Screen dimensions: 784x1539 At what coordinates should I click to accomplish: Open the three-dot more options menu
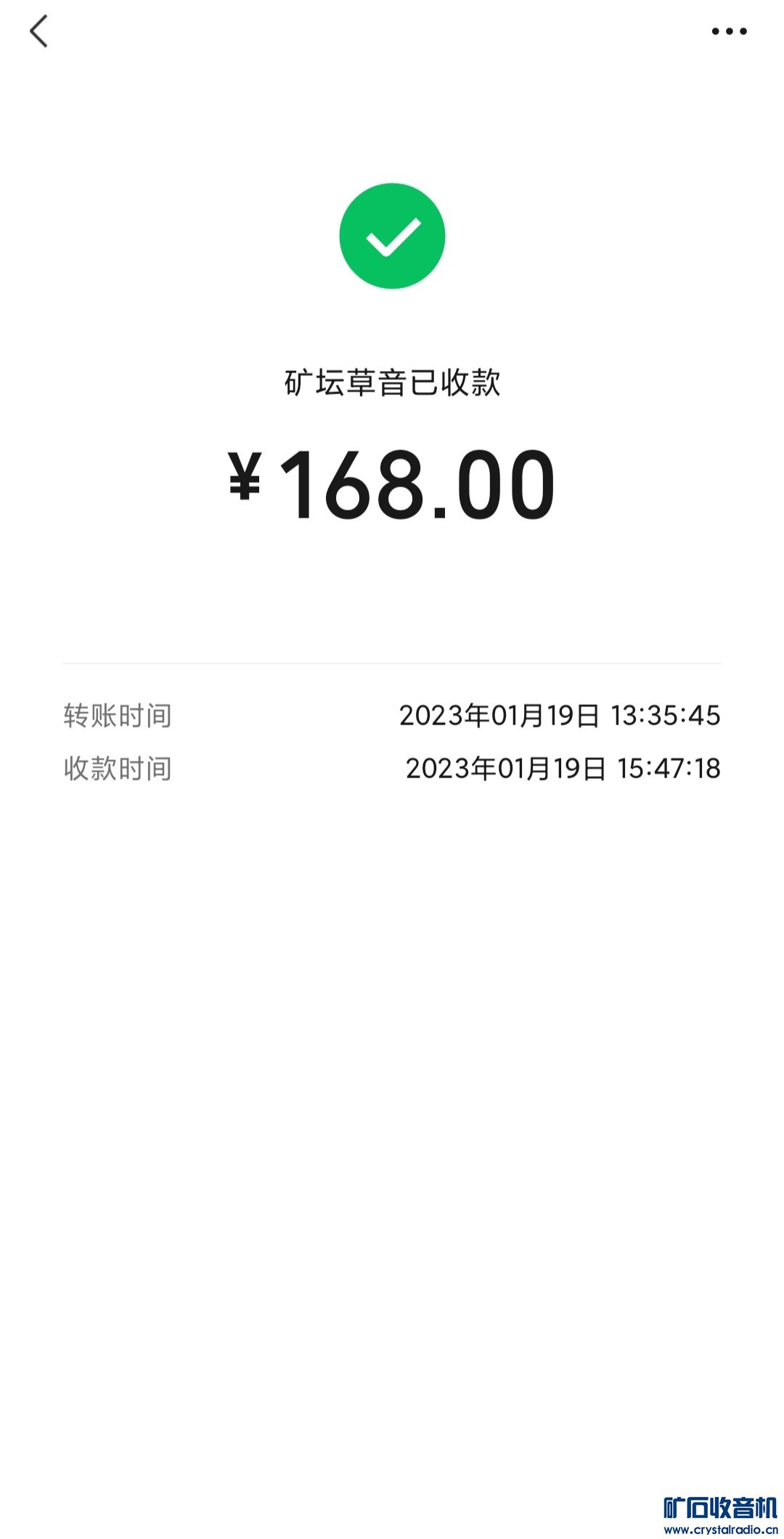[x=729, y=31]
